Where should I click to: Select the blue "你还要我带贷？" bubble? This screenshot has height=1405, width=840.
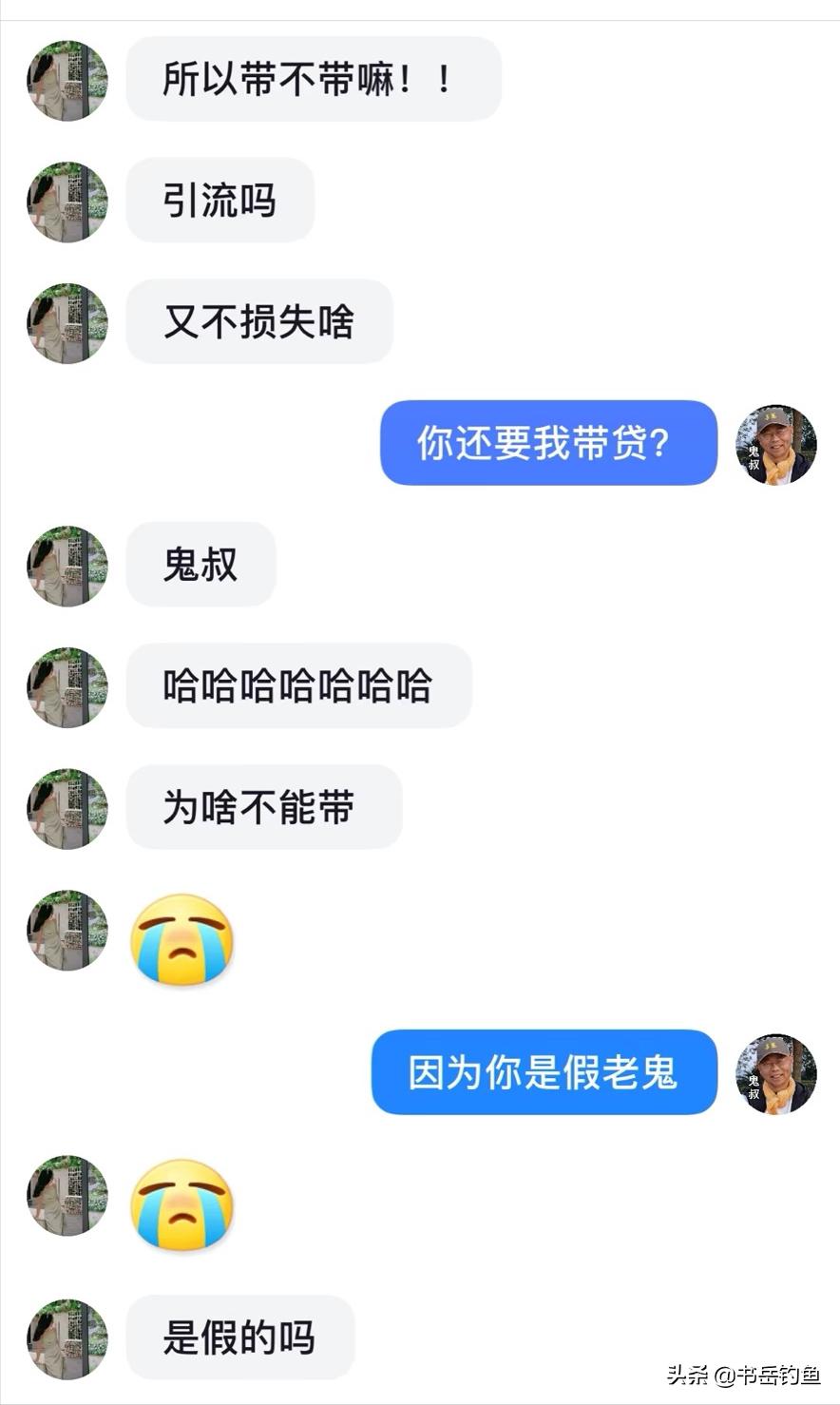(548, 444)
